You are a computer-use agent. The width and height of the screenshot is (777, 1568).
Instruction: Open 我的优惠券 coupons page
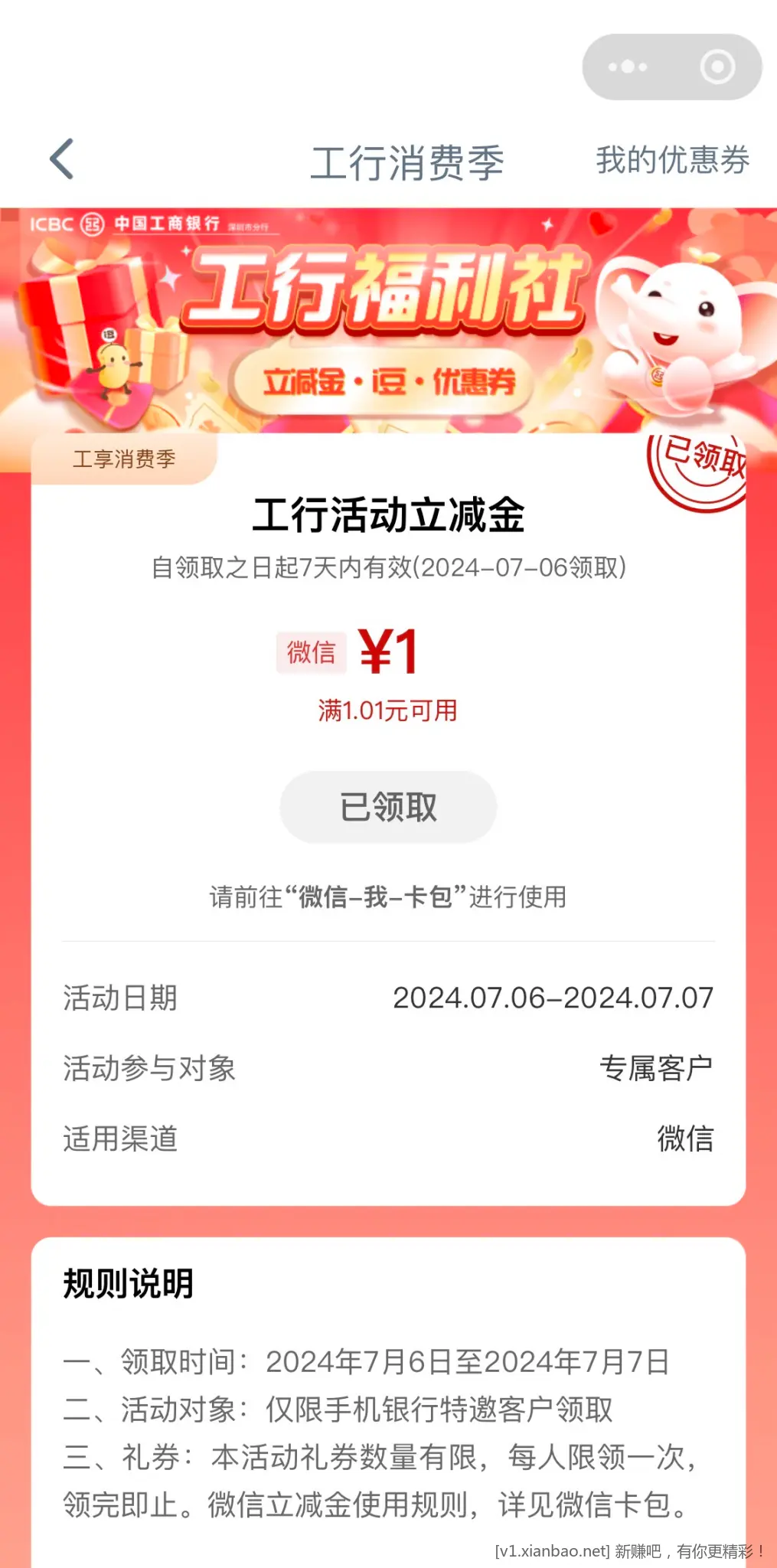tap(672, 161)
